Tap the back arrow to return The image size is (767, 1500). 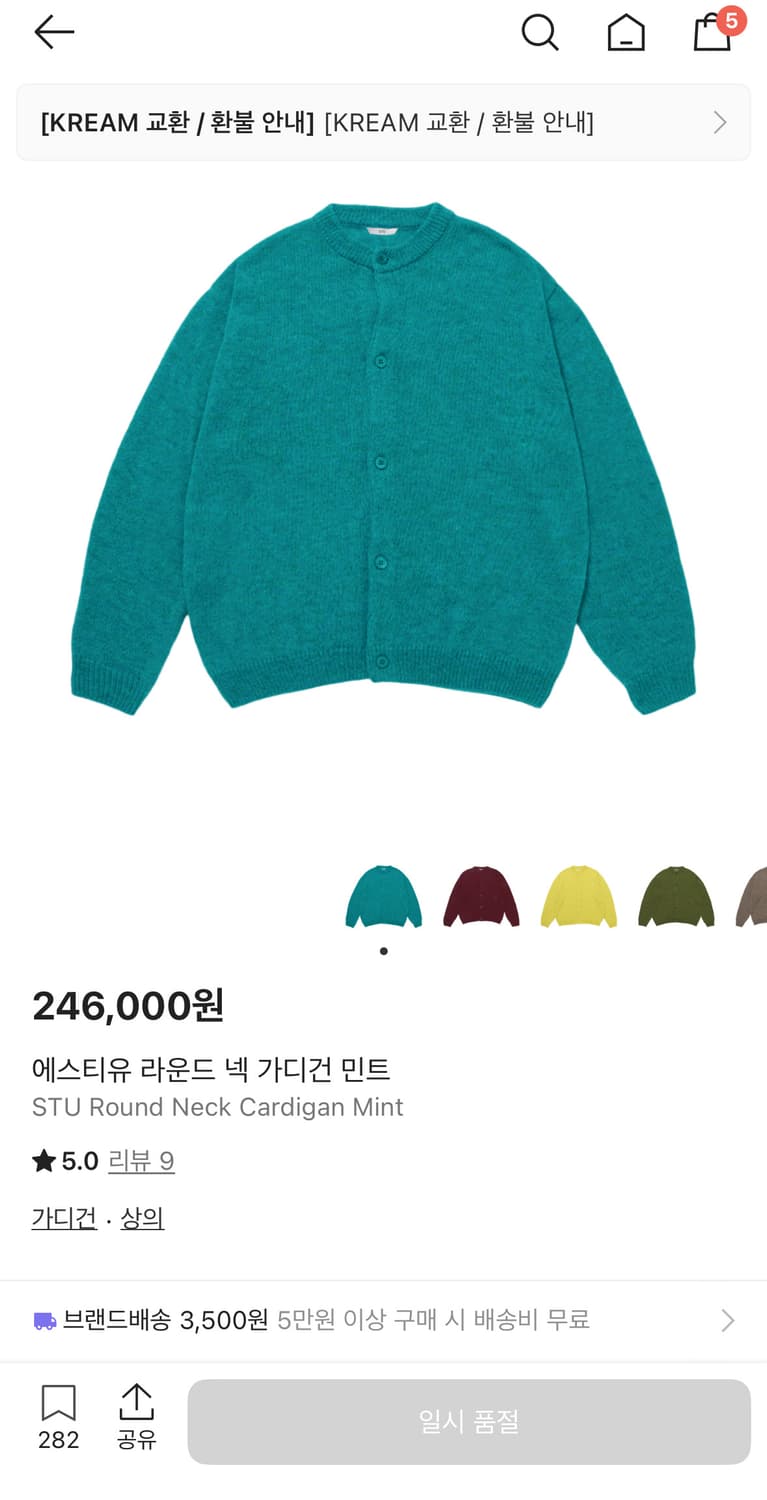53,32
